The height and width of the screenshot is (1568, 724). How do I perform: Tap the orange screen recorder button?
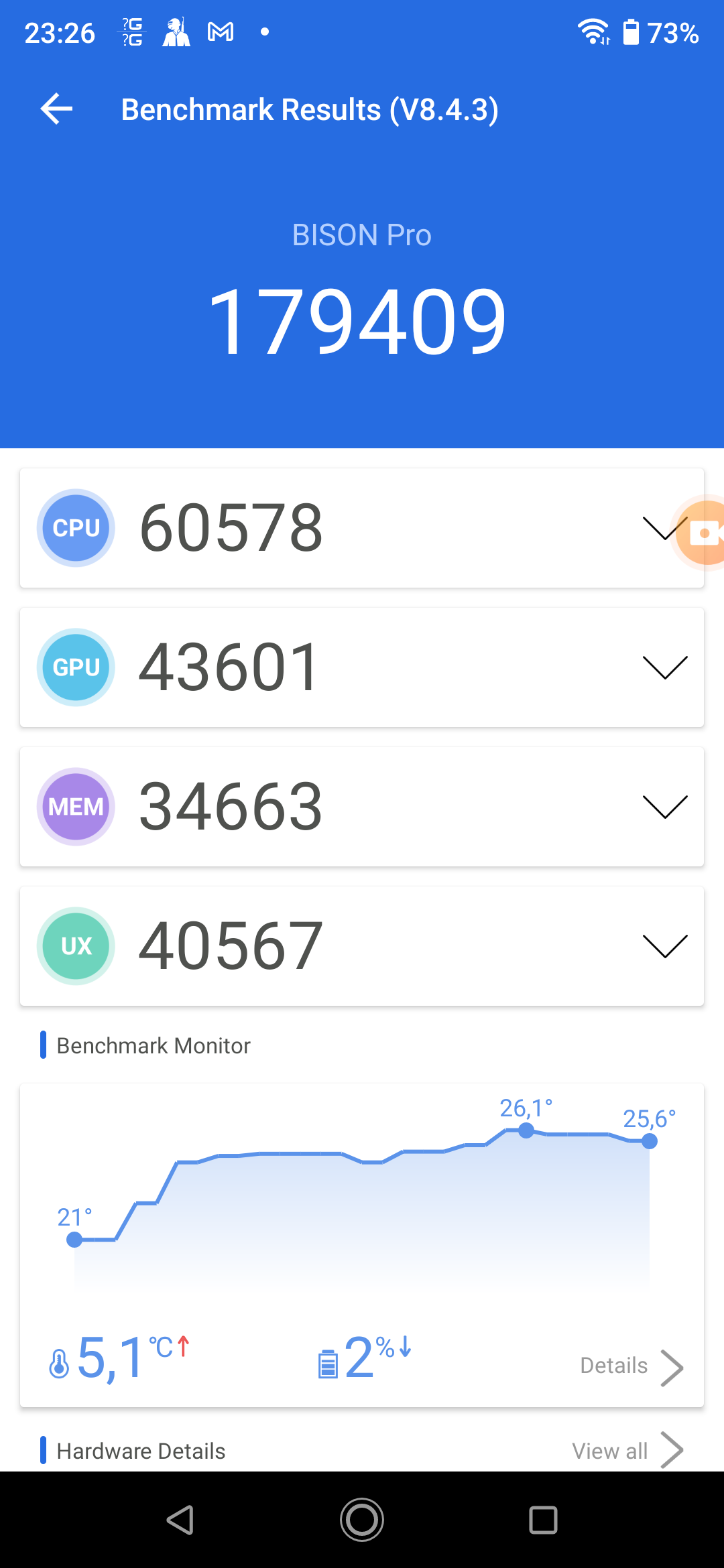point(704,533)
